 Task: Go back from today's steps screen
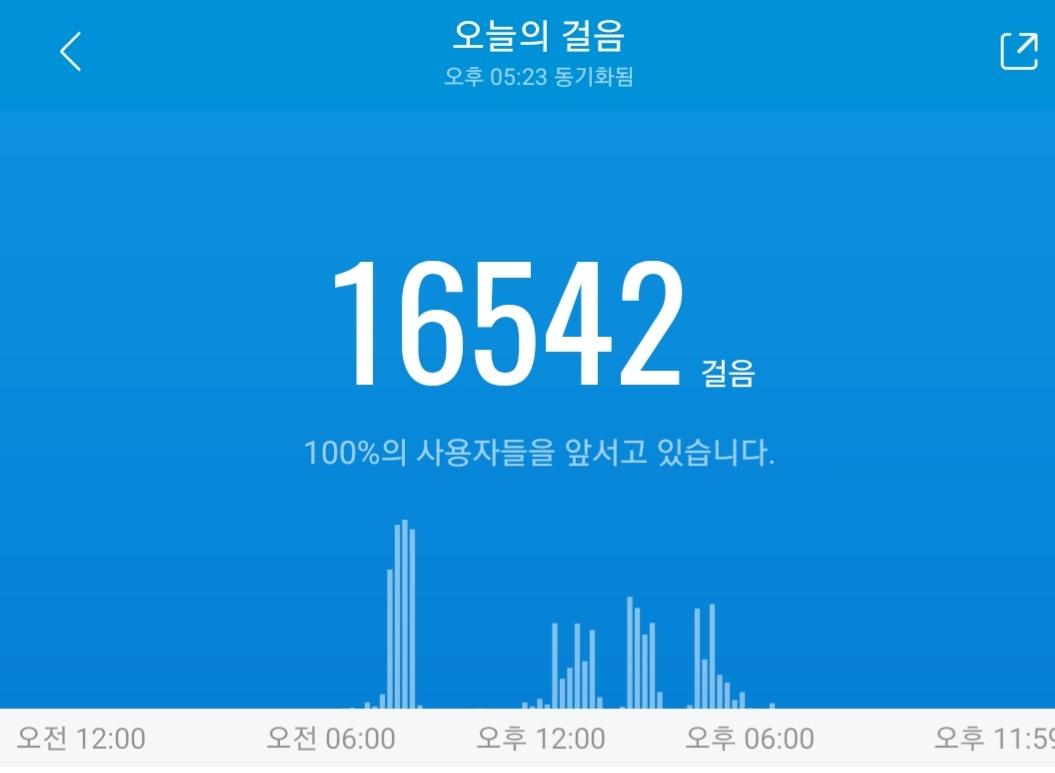tap(70, 52)
